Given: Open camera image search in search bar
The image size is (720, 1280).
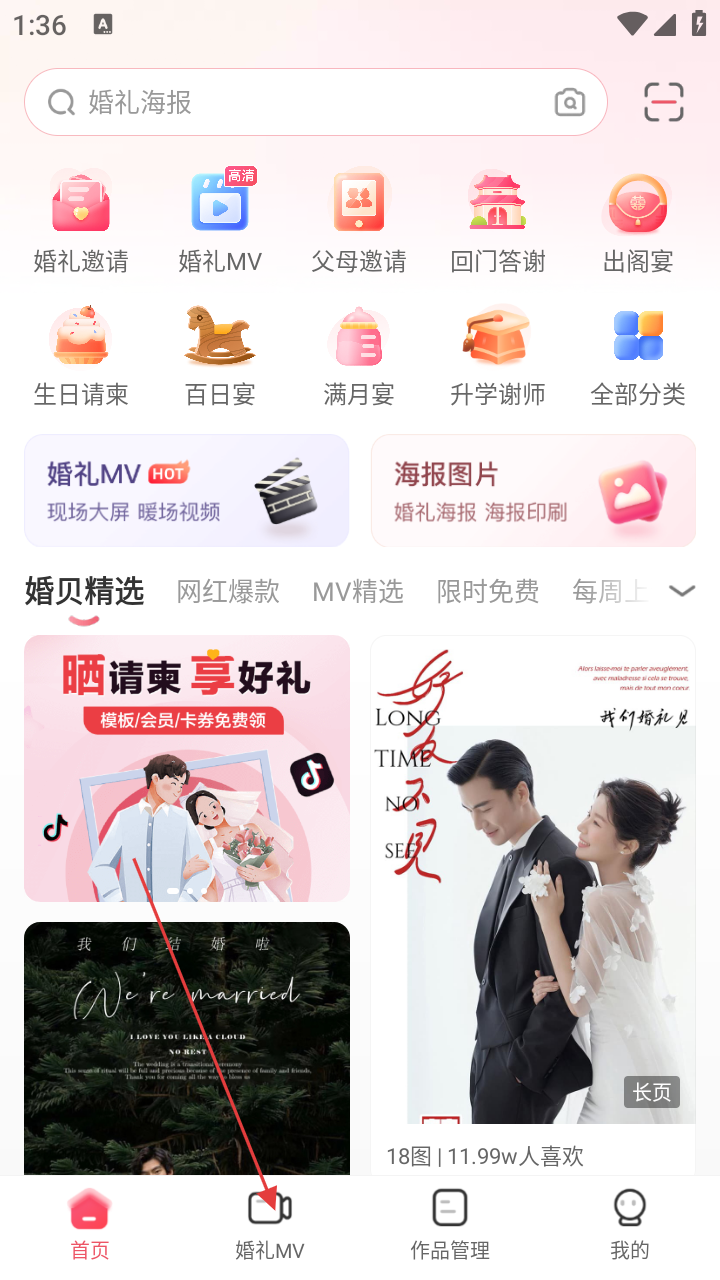Looking at the screenshot, I should (x=569, y=102).
